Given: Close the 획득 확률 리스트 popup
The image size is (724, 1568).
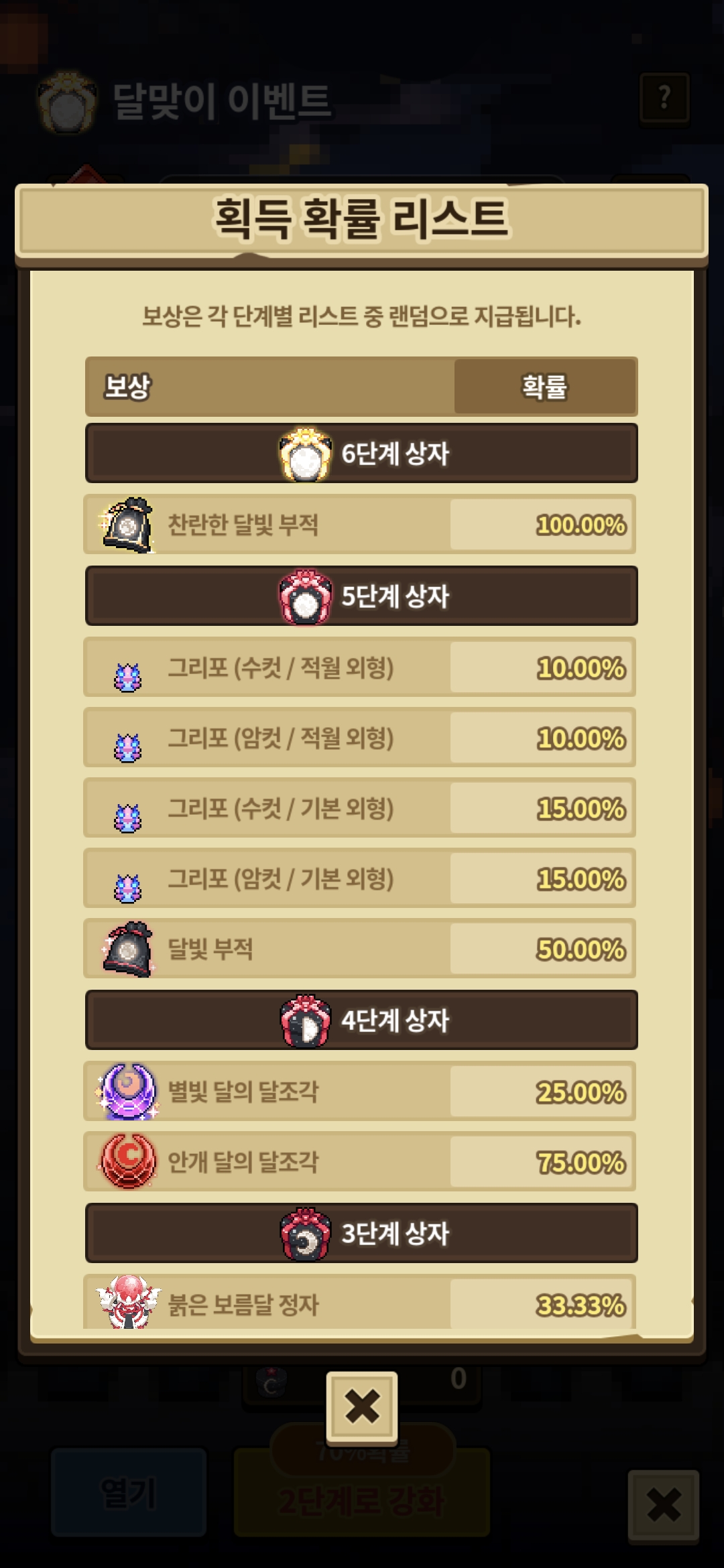Looking at the screenshot, I should pyautogui.click(x=362, y=1407).
